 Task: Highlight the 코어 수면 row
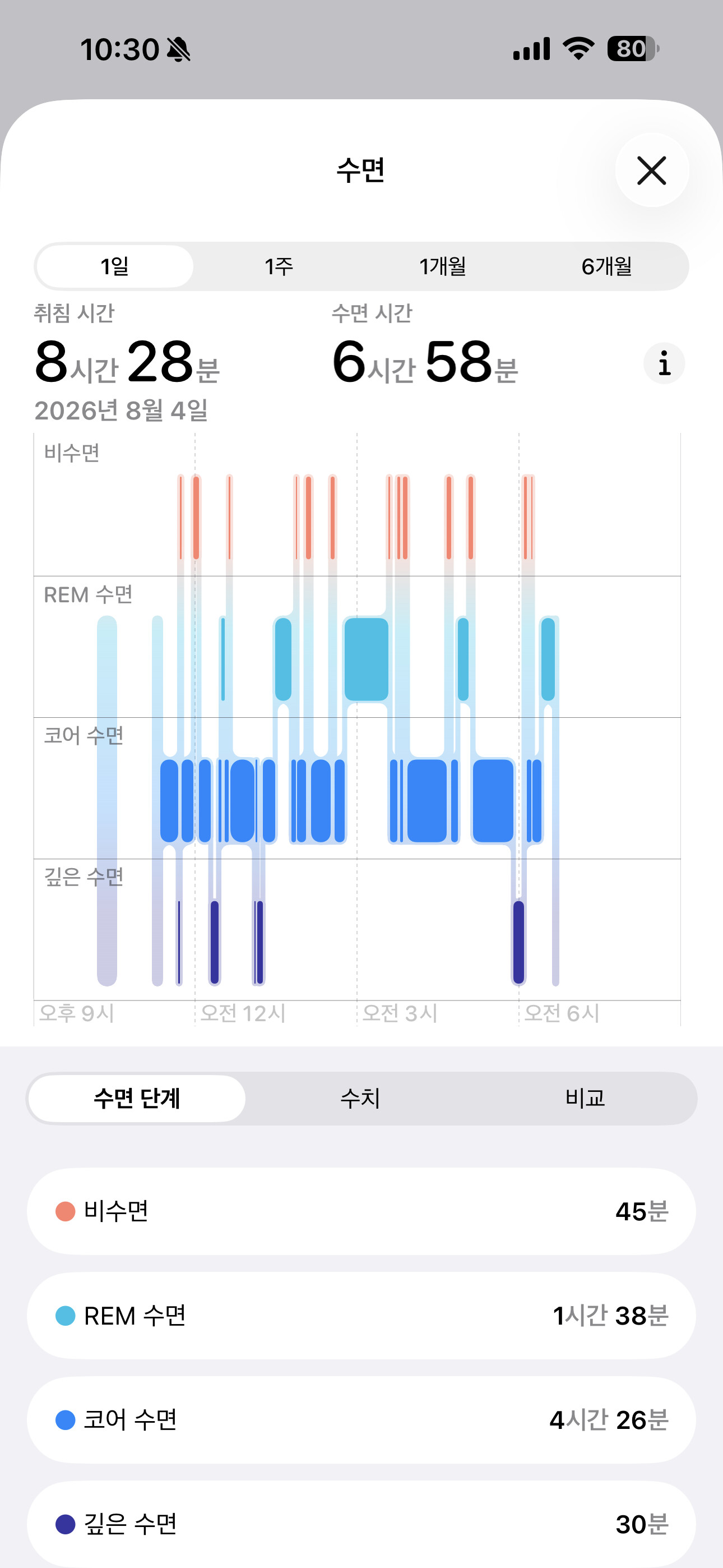click(x=361, y=1419)
